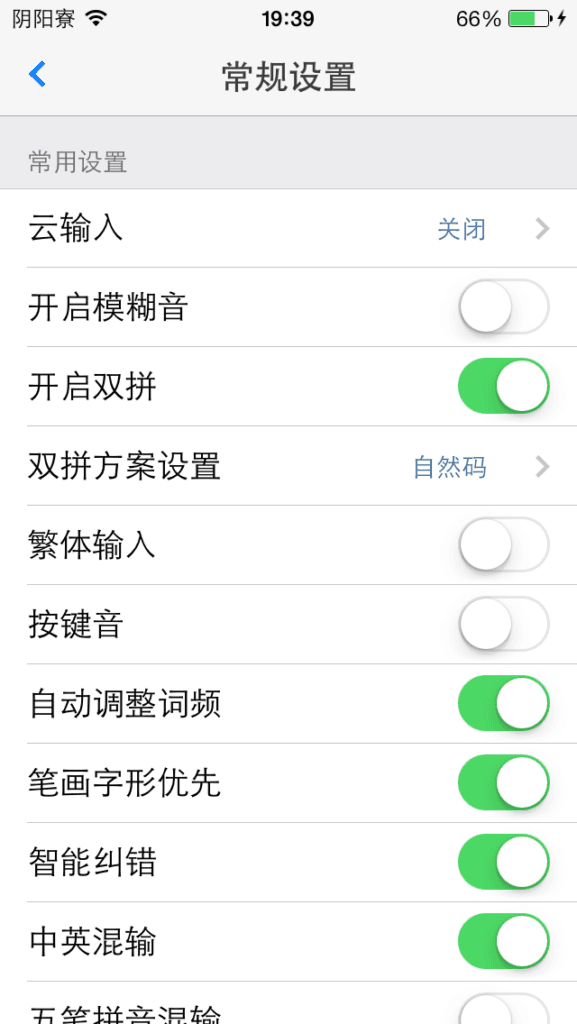Switch off 笔画字形优先
The image size is (577, 1024).
click(x=503, y=782)
